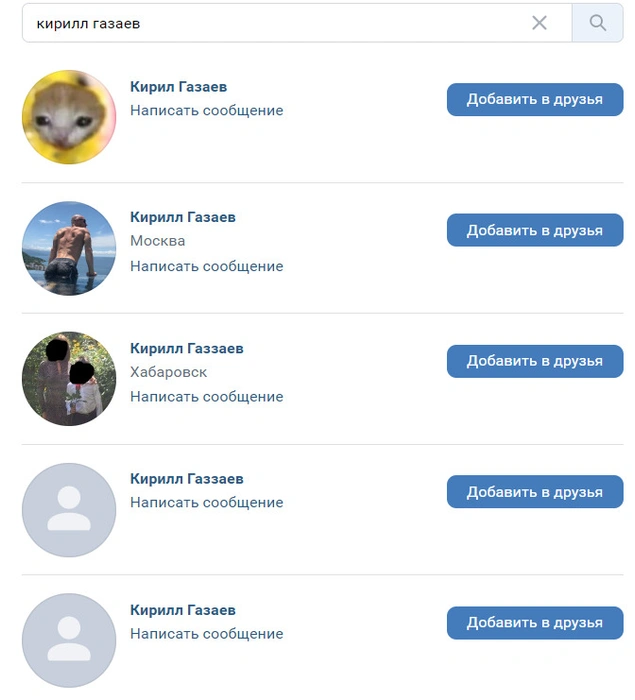635x700 pixels.
Task: Open profile name Кирилл Газзаев listed in Хабаровск
Action: tap(187, 349)
